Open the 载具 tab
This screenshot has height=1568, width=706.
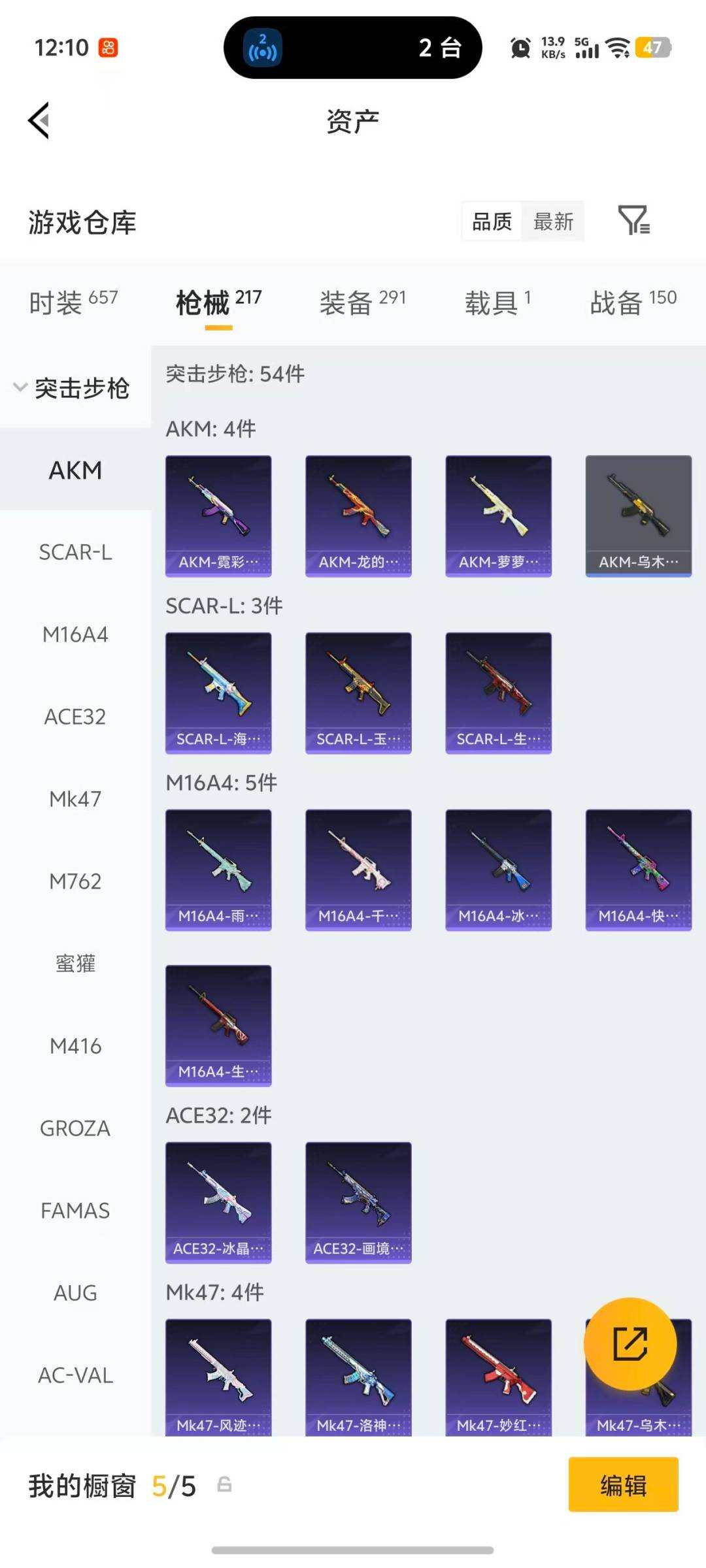coord(497,302)
